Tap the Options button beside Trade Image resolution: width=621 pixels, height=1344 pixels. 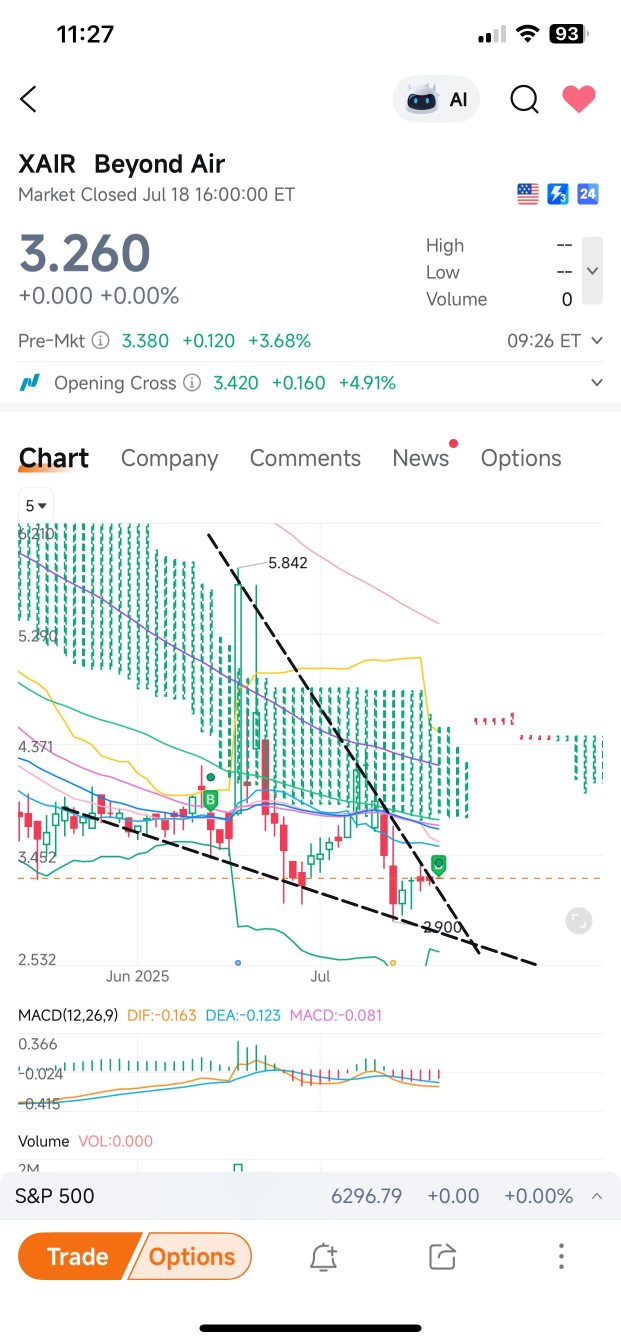(x=191, y=1257)
